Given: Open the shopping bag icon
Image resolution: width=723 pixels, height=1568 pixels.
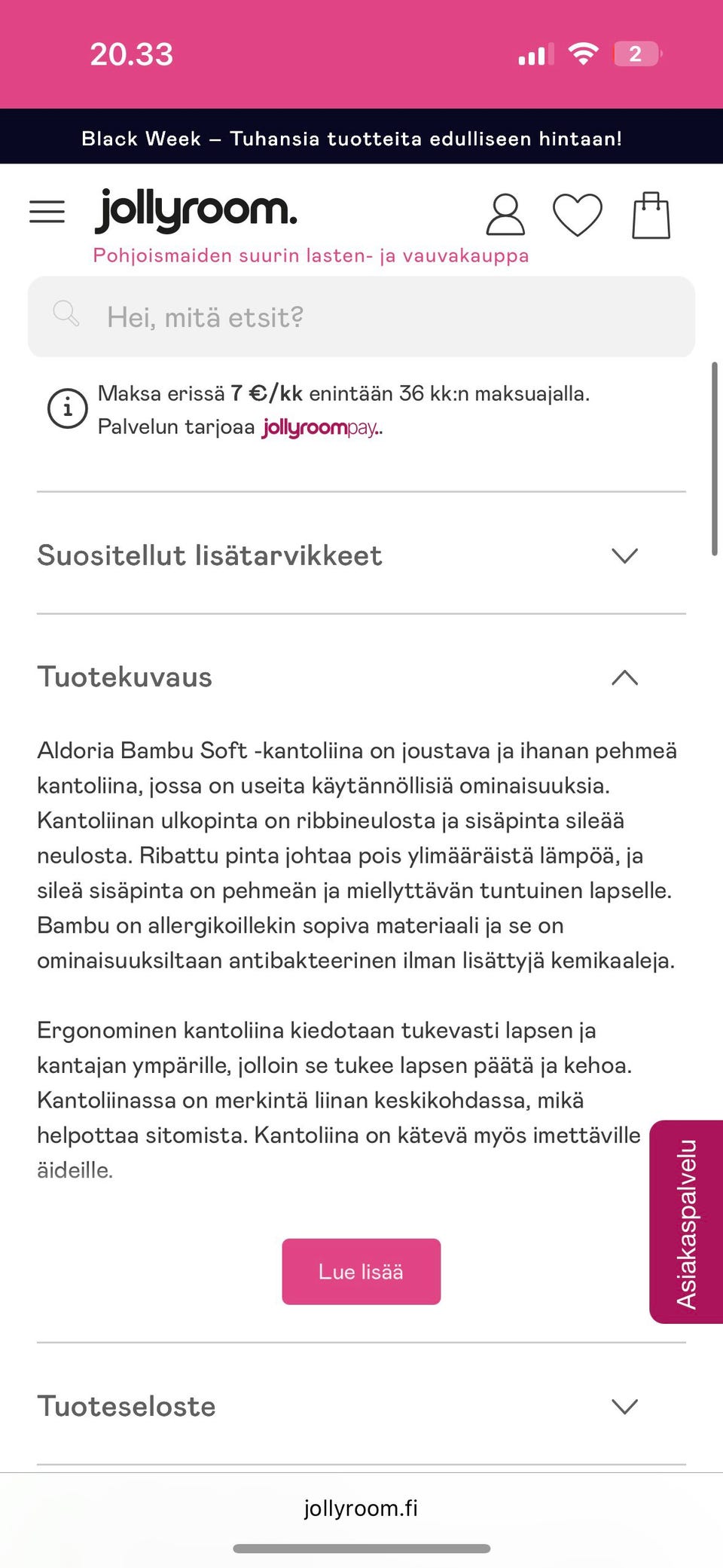Looking at the screenshot, I should click(652, 215).
